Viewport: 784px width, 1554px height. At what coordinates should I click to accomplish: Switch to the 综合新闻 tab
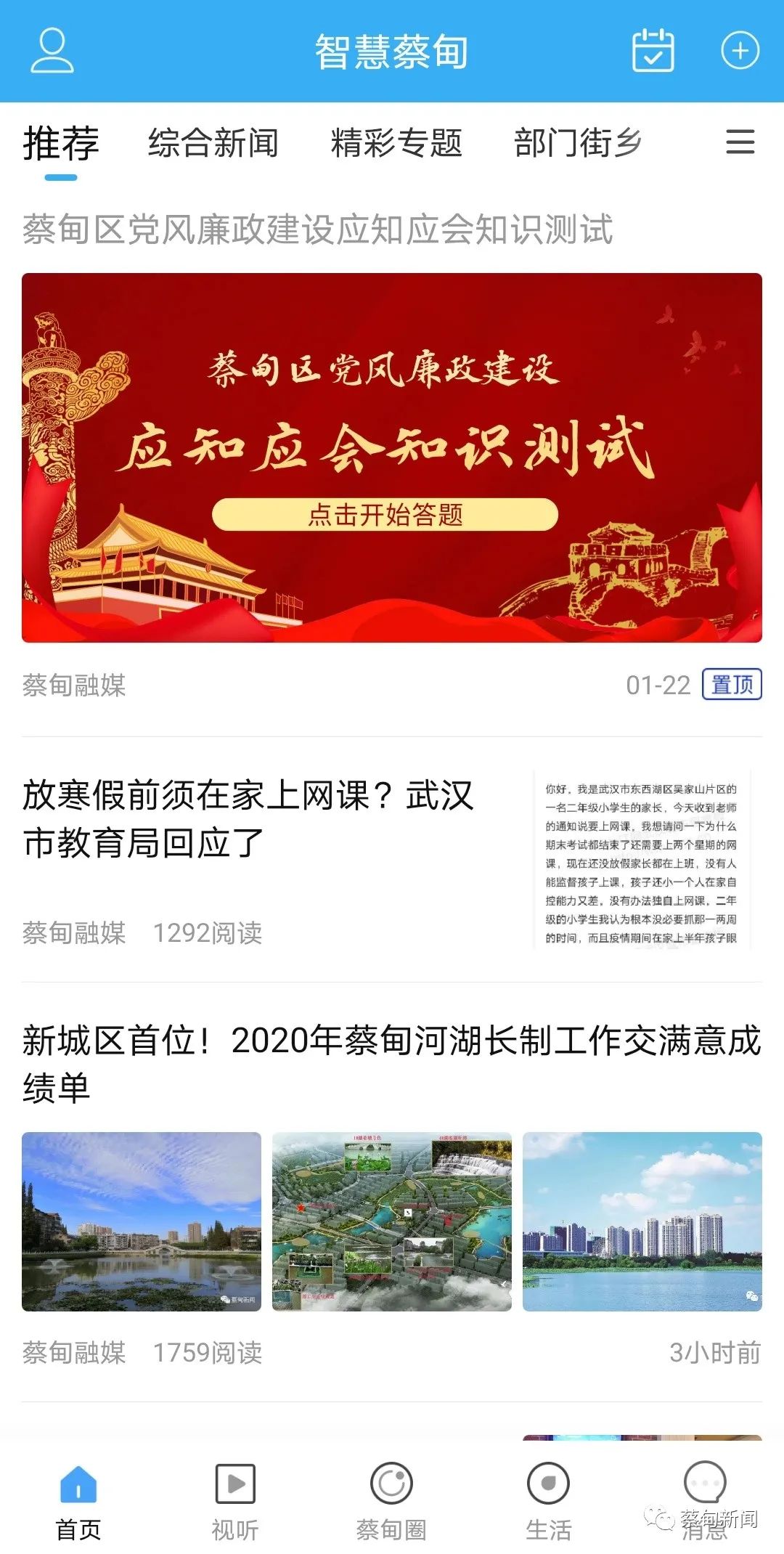click(213, 142)
